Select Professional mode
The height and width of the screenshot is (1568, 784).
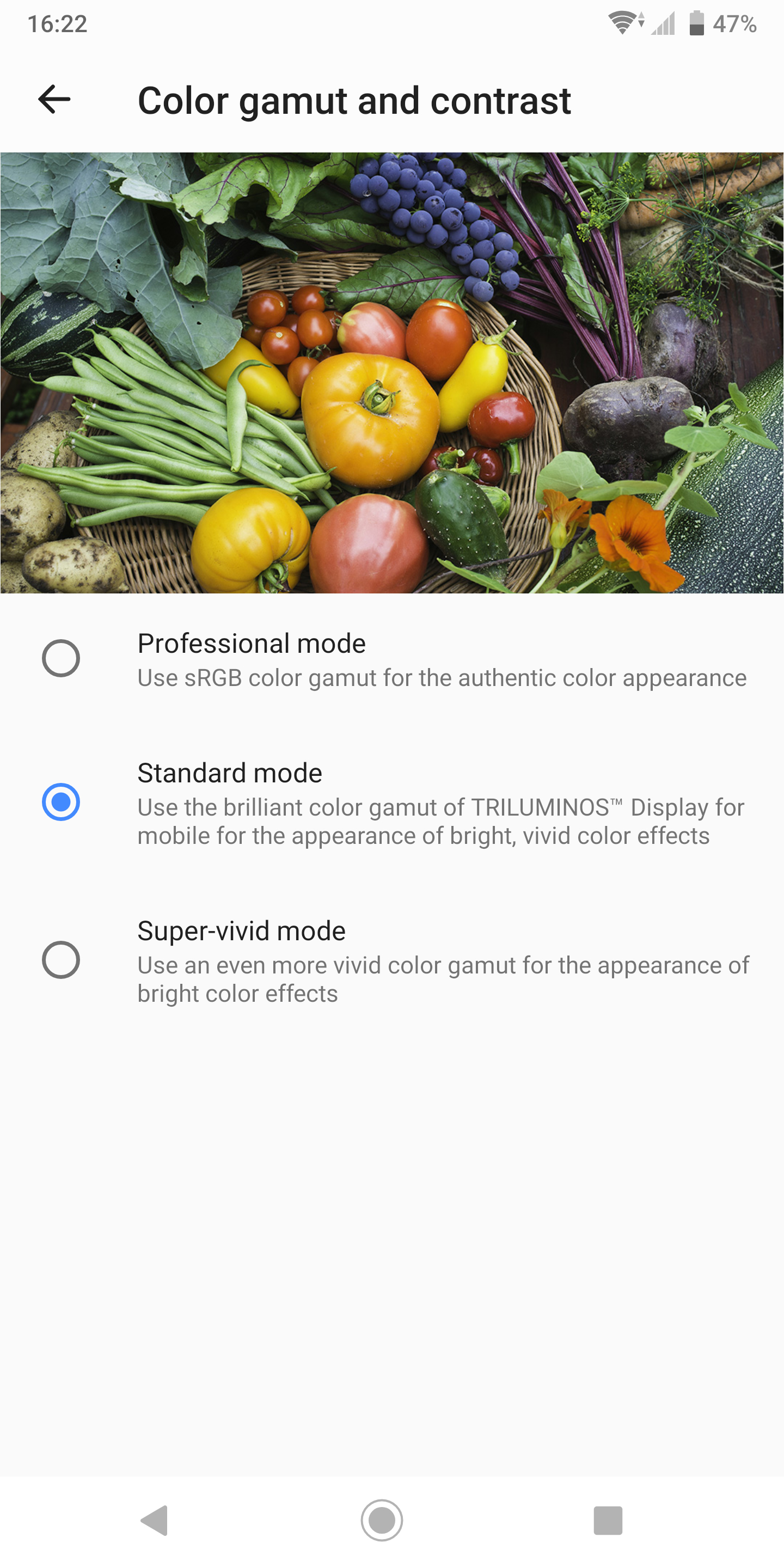(392, 659)
